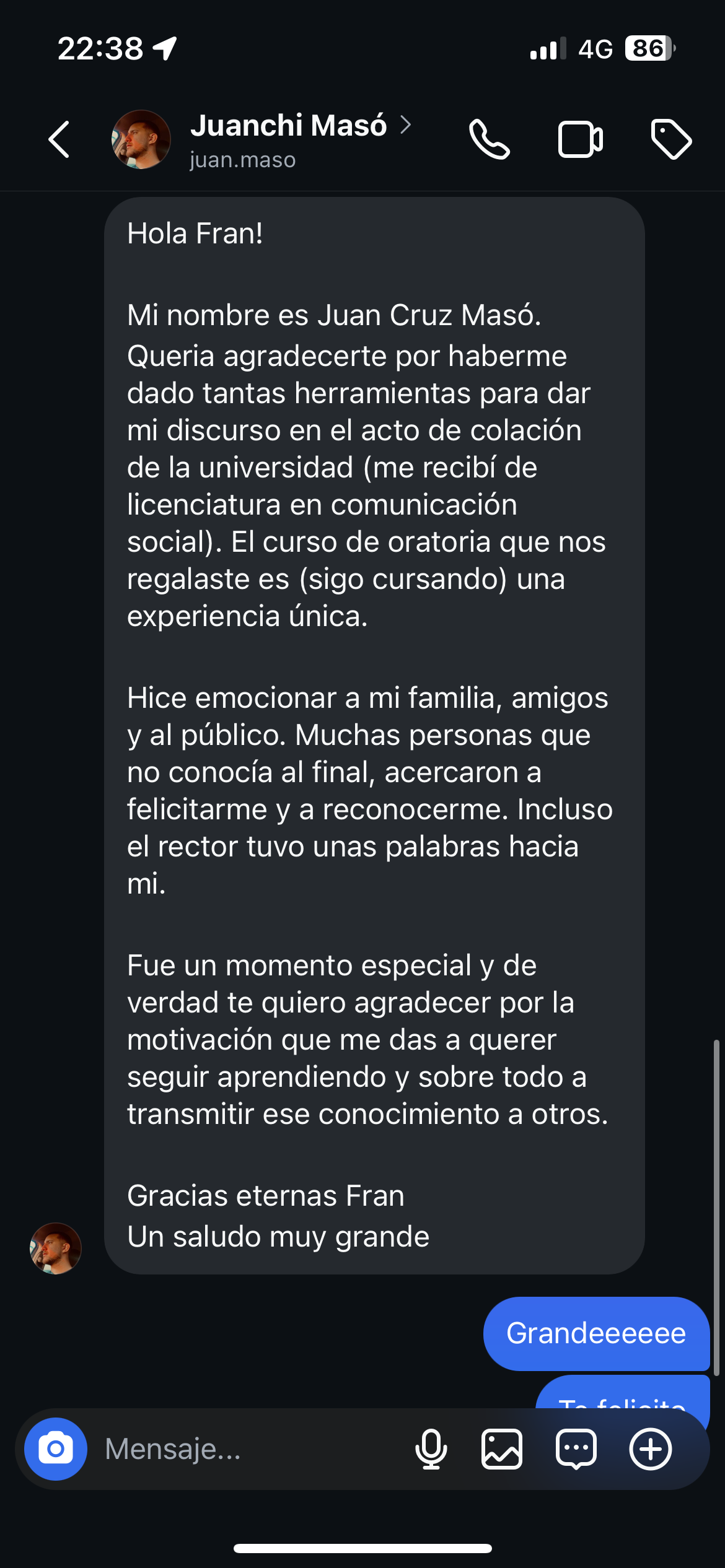Go back to the inbox list

59,139
